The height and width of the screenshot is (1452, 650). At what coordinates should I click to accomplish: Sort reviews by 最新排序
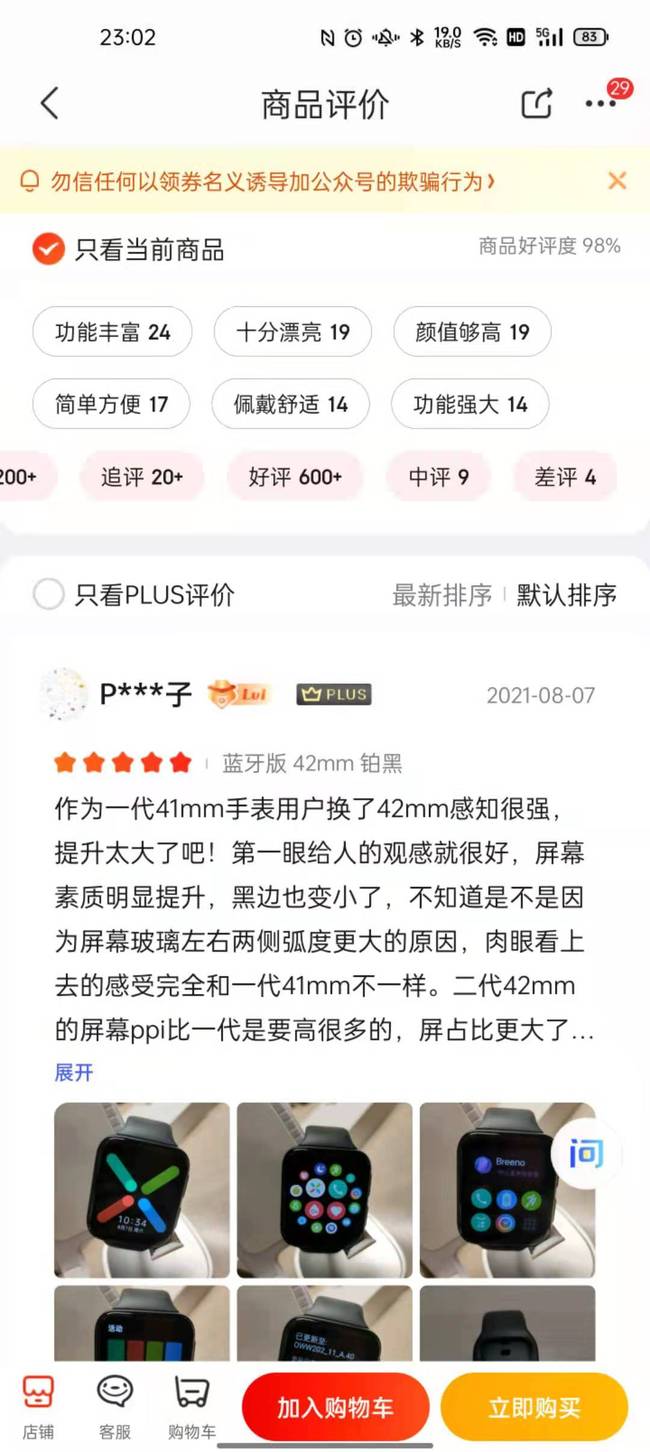click(x=441, y=595)
